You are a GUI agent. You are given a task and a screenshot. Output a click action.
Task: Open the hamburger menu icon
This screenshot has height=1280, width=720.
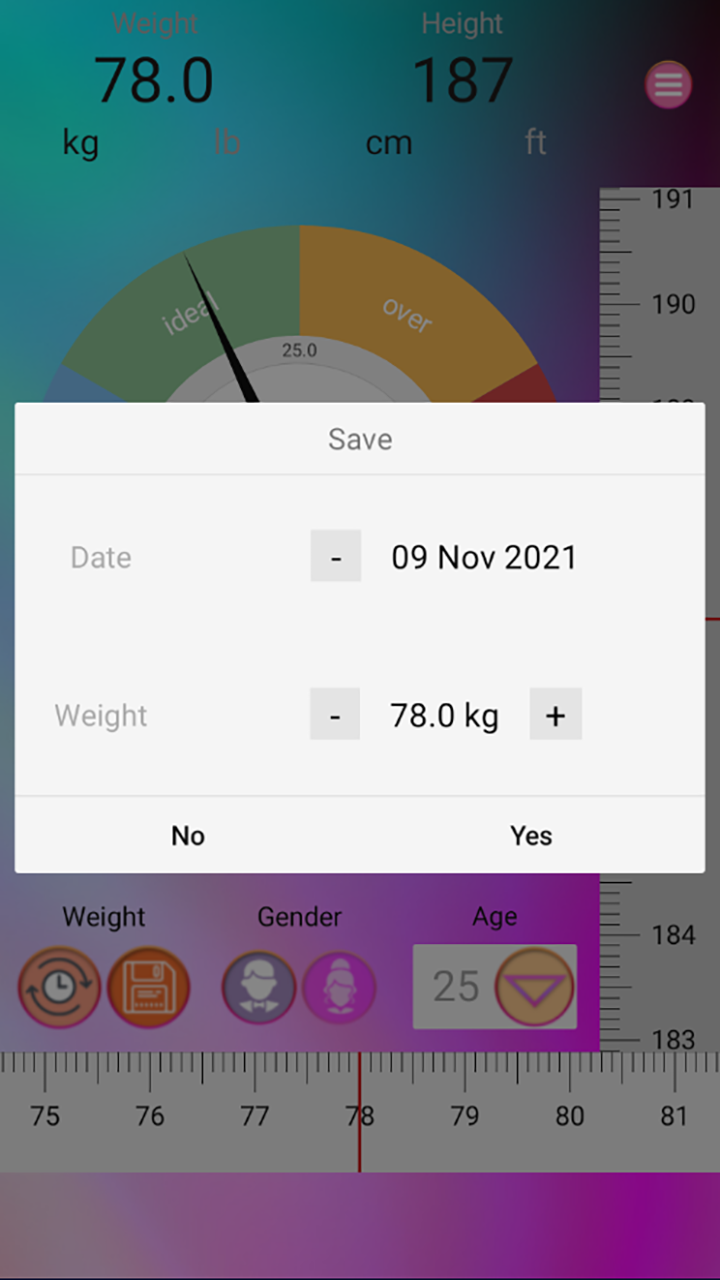(x=668, y=85)
